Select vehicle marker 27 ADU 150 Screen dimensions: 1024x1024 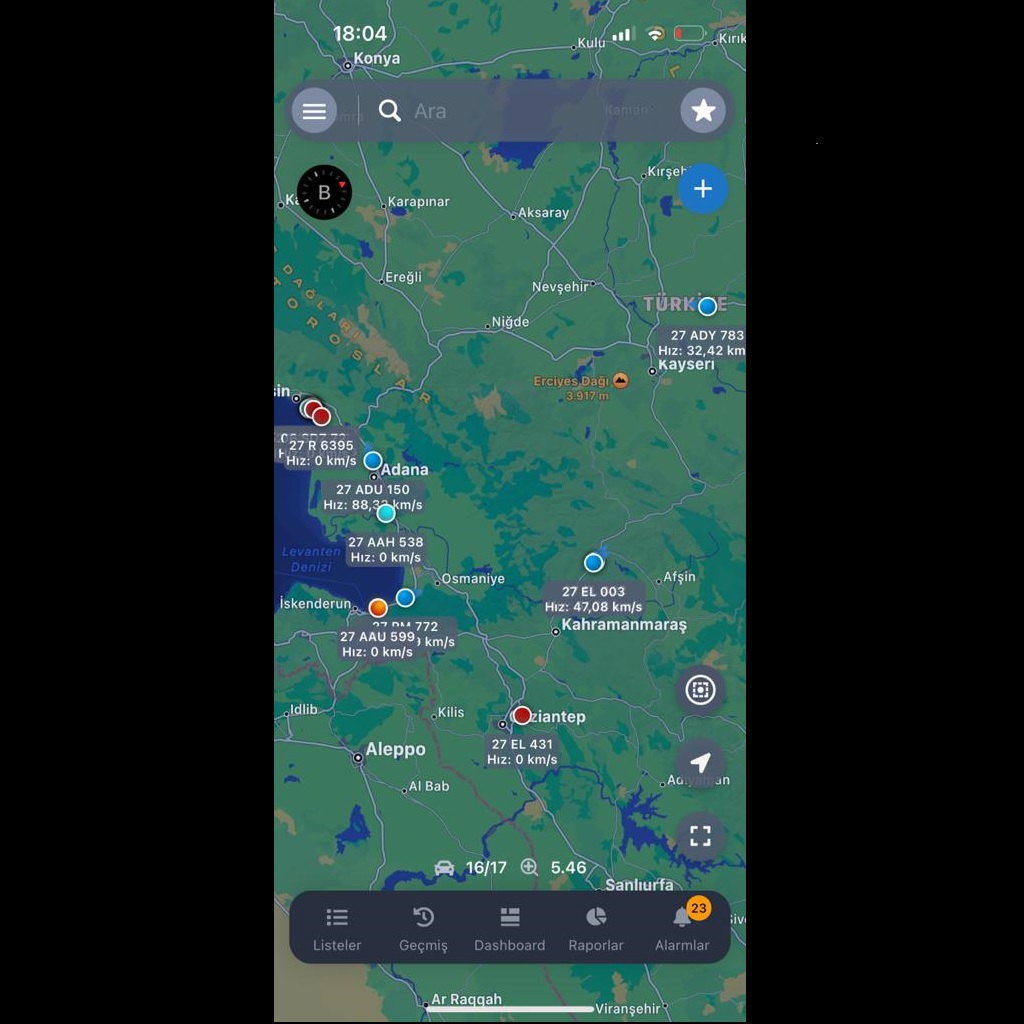(373, 461)
